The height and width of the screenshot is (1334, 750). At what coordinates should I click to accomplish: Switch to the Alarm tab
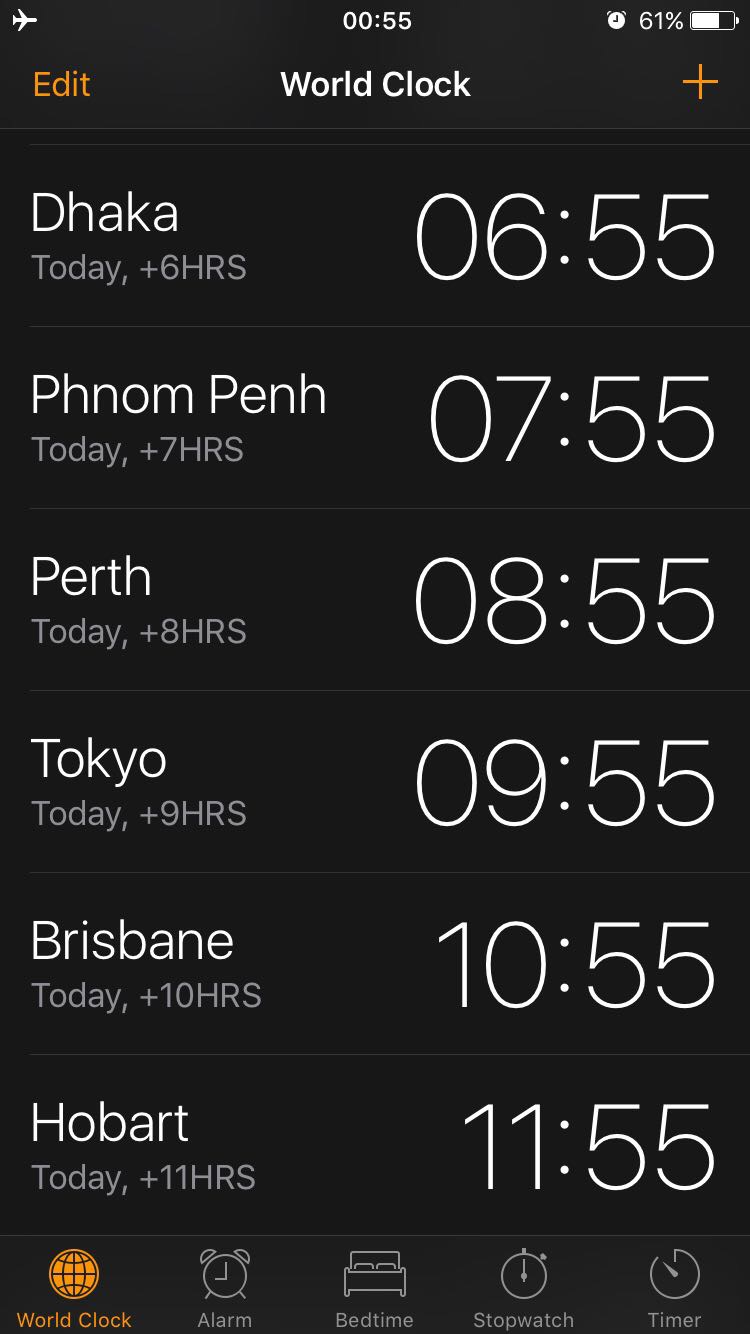pos(225,1288)
